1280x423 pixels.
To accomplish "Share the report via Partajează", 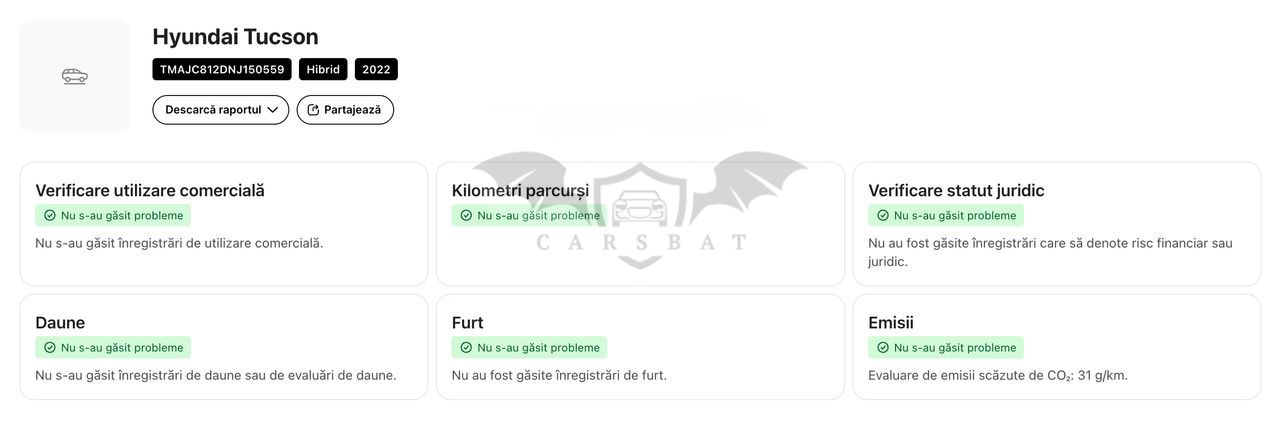I will tap(345, 110).
